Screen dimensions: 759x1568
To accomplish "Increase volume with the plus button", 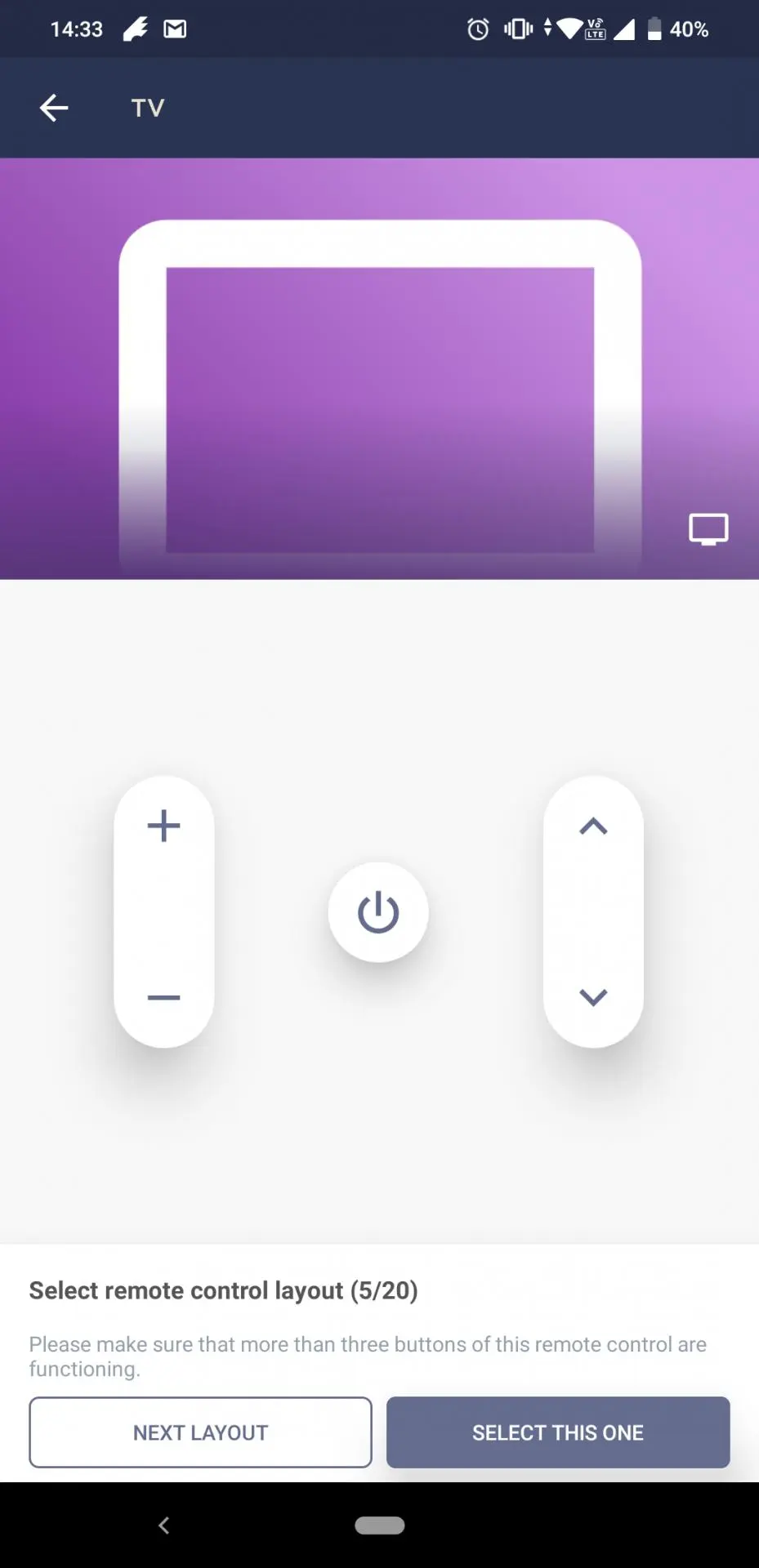I will pyautogui.click(x=164, y=826).
